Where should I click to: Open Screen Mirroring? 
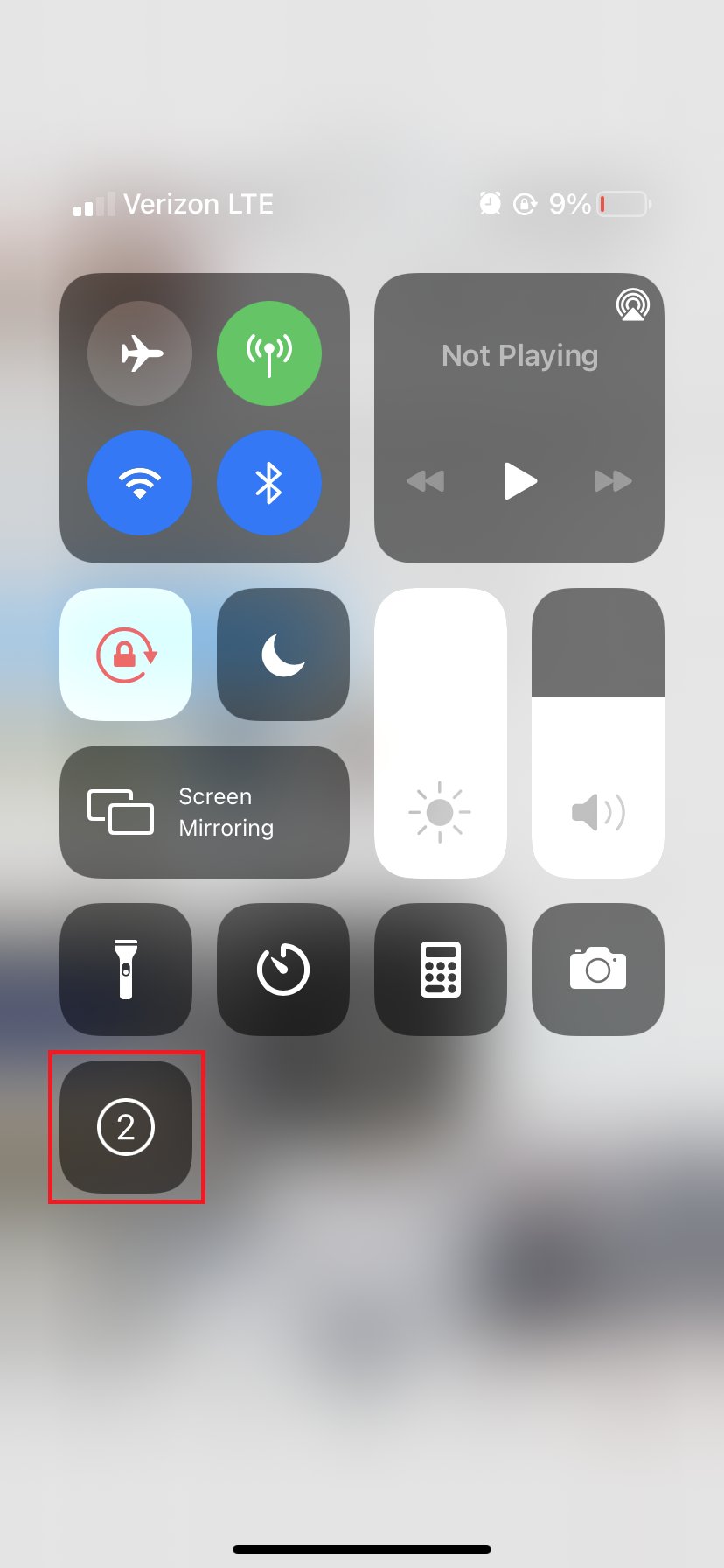pyautogui.click(x=205, y=812)
